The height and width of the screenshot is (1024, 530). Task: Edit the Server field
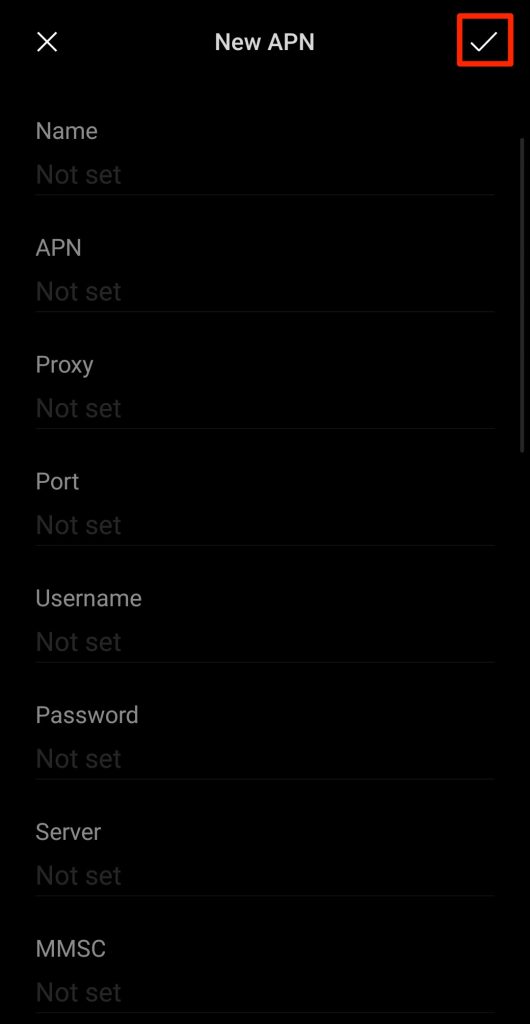click(265, 853)
